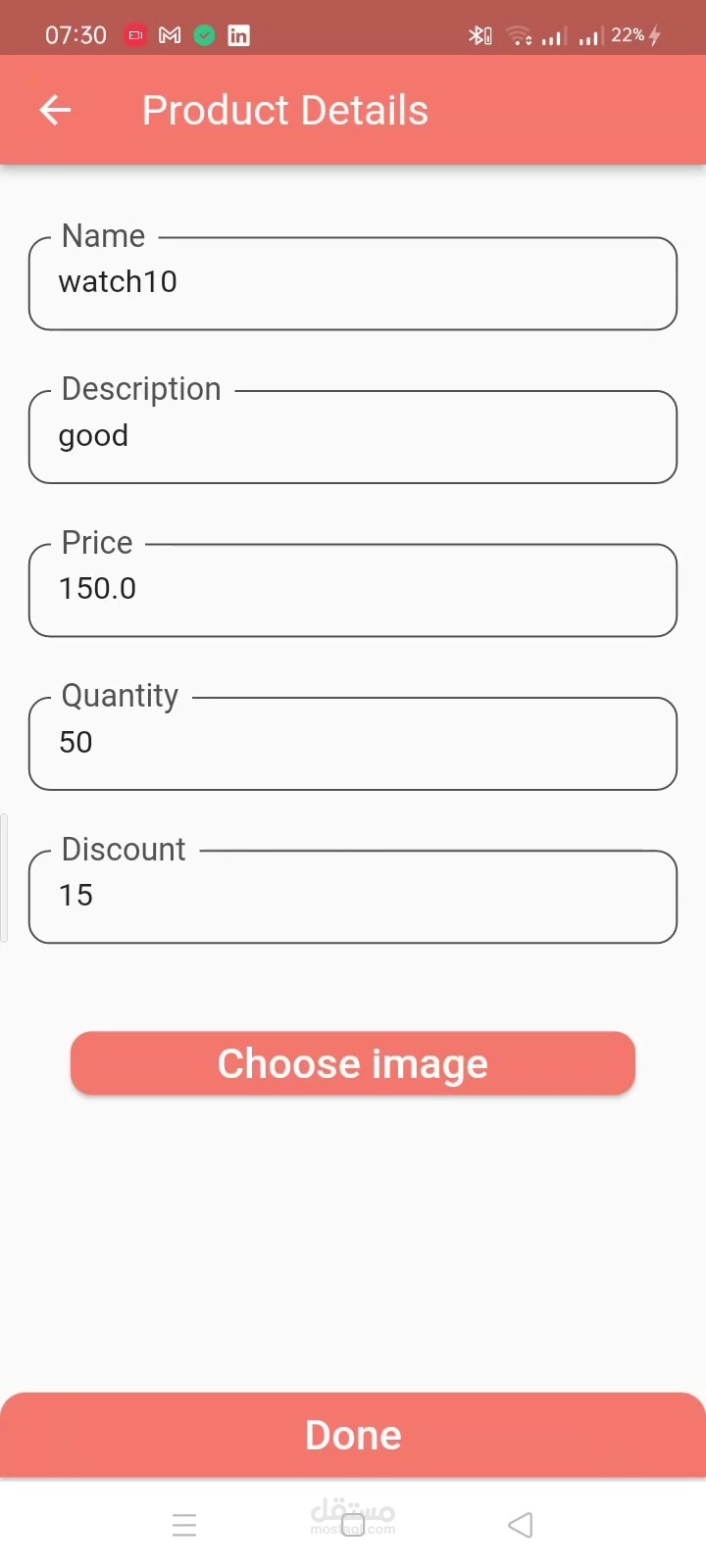
Task: Tap the system back triangle
Action: [x=521, y=1525]
